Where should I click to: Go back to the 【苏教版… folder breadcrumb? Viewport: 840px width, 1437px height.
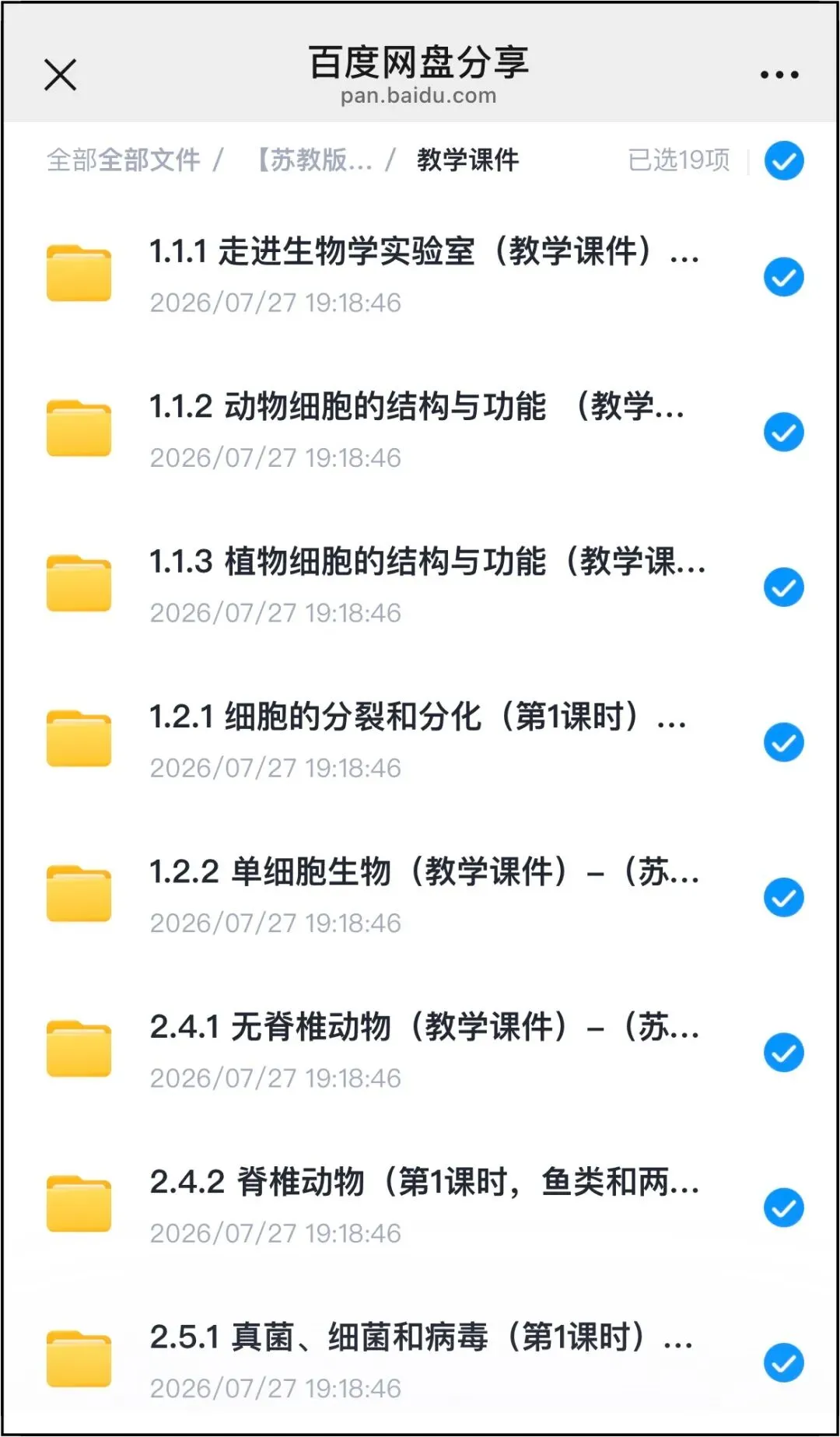315,160
